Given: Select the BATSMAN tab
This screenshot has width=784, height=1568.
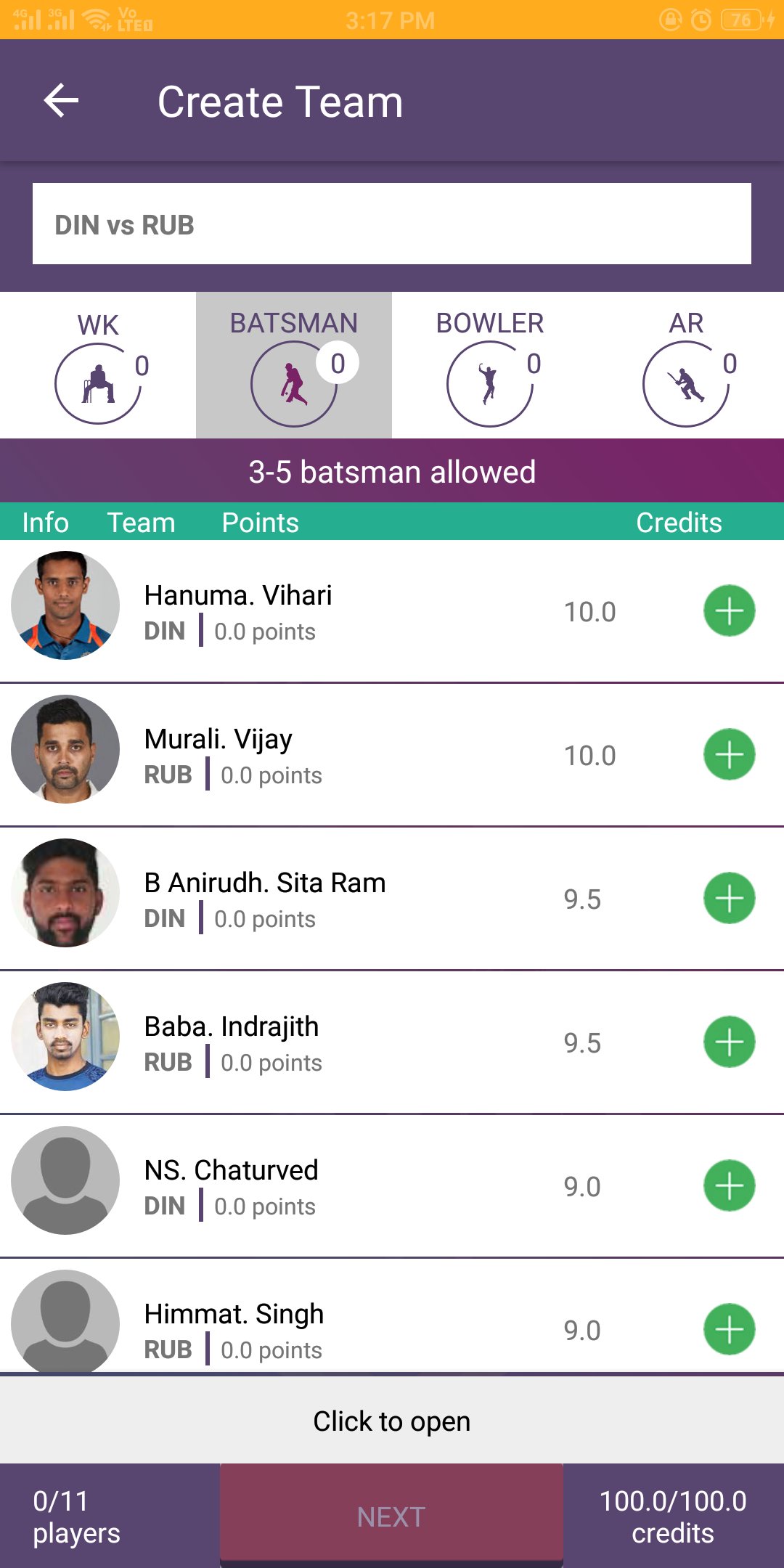Looking at the screenshot, I should [x=294, y=367].
